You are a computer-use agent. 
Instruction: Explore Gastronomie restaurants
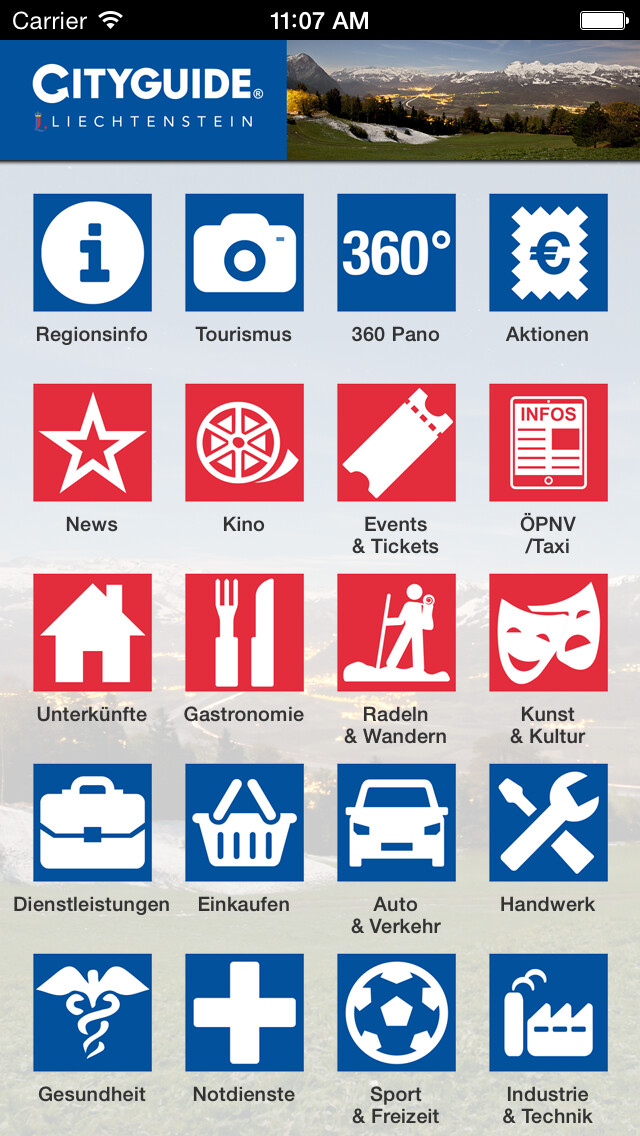click(244, 632)
